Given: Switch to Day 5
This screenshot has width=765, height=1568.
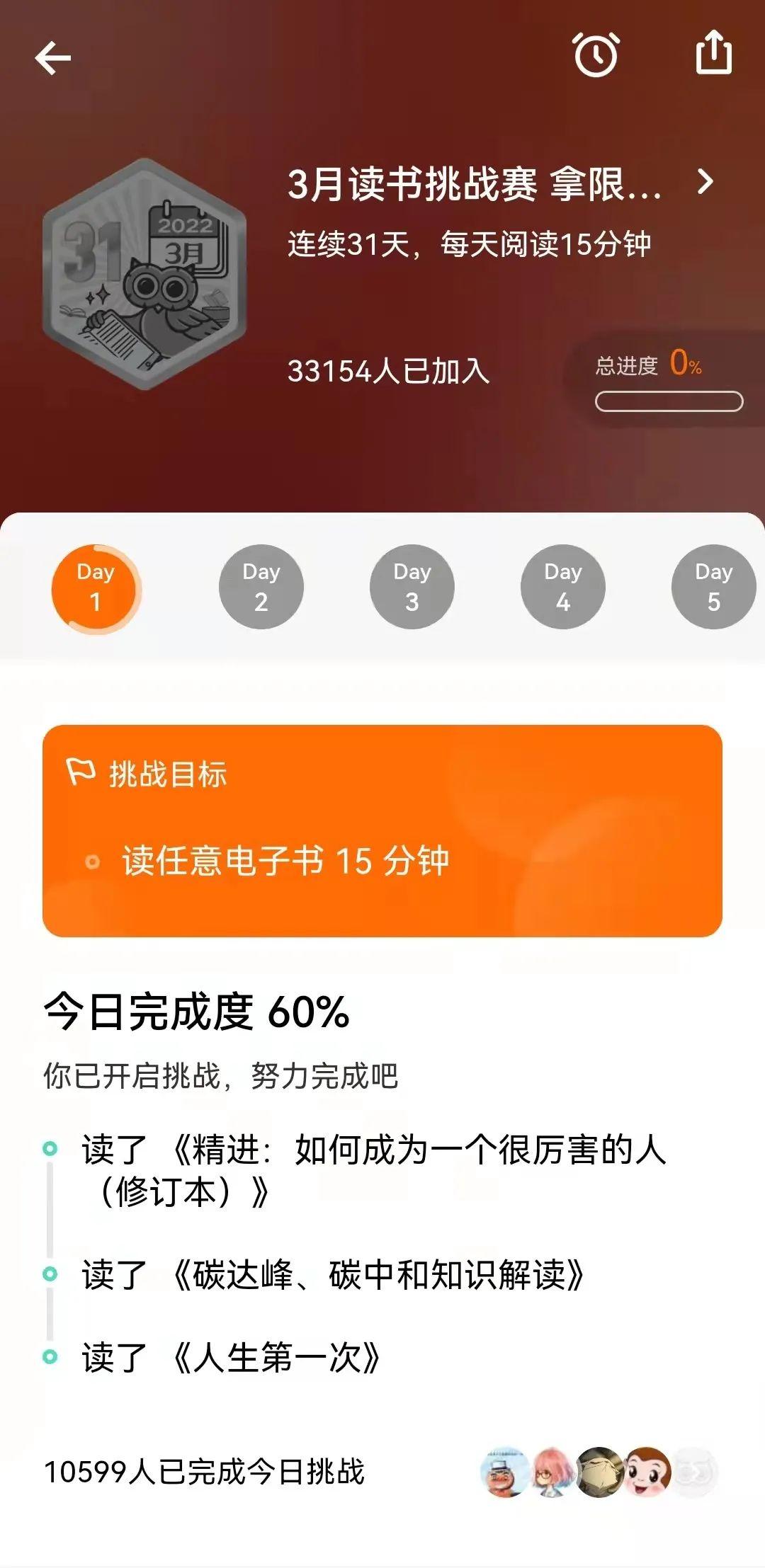Looking at the screenshot, I should pyautogui.click(x=713, y=588).
